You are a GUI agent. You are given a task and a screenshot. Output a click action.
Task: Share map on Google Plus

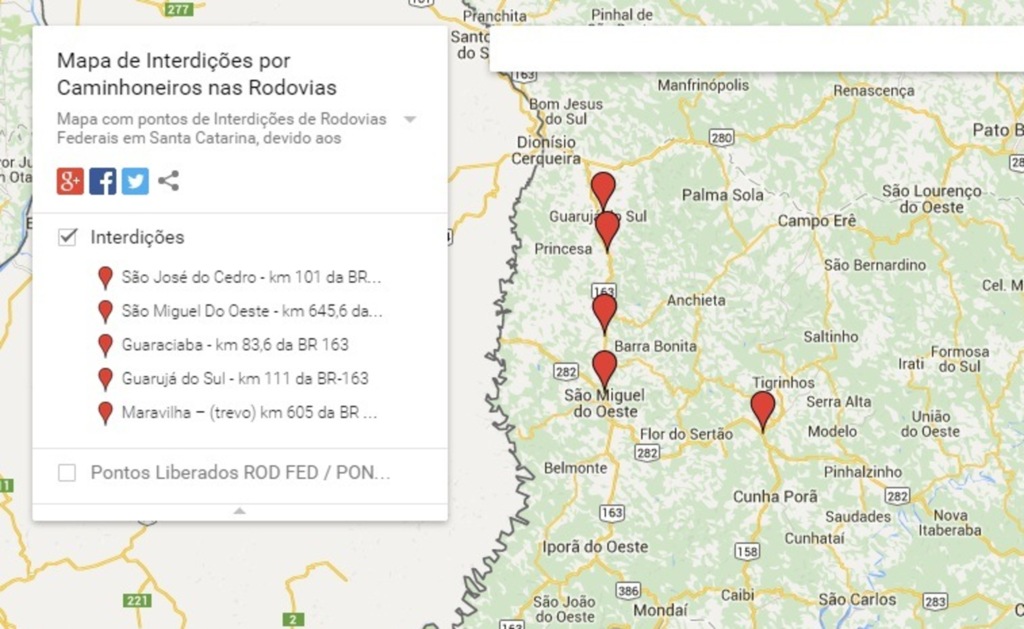[x=70, y=181]
